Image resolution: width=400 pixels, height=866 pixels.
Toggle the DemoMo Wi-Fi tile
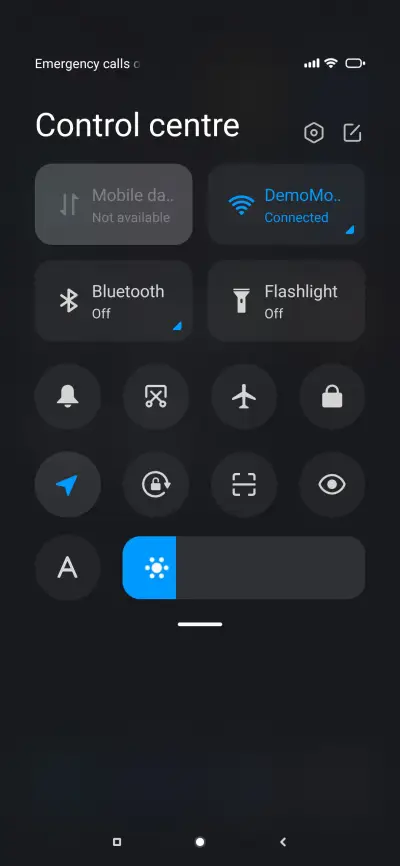[286, 204]
